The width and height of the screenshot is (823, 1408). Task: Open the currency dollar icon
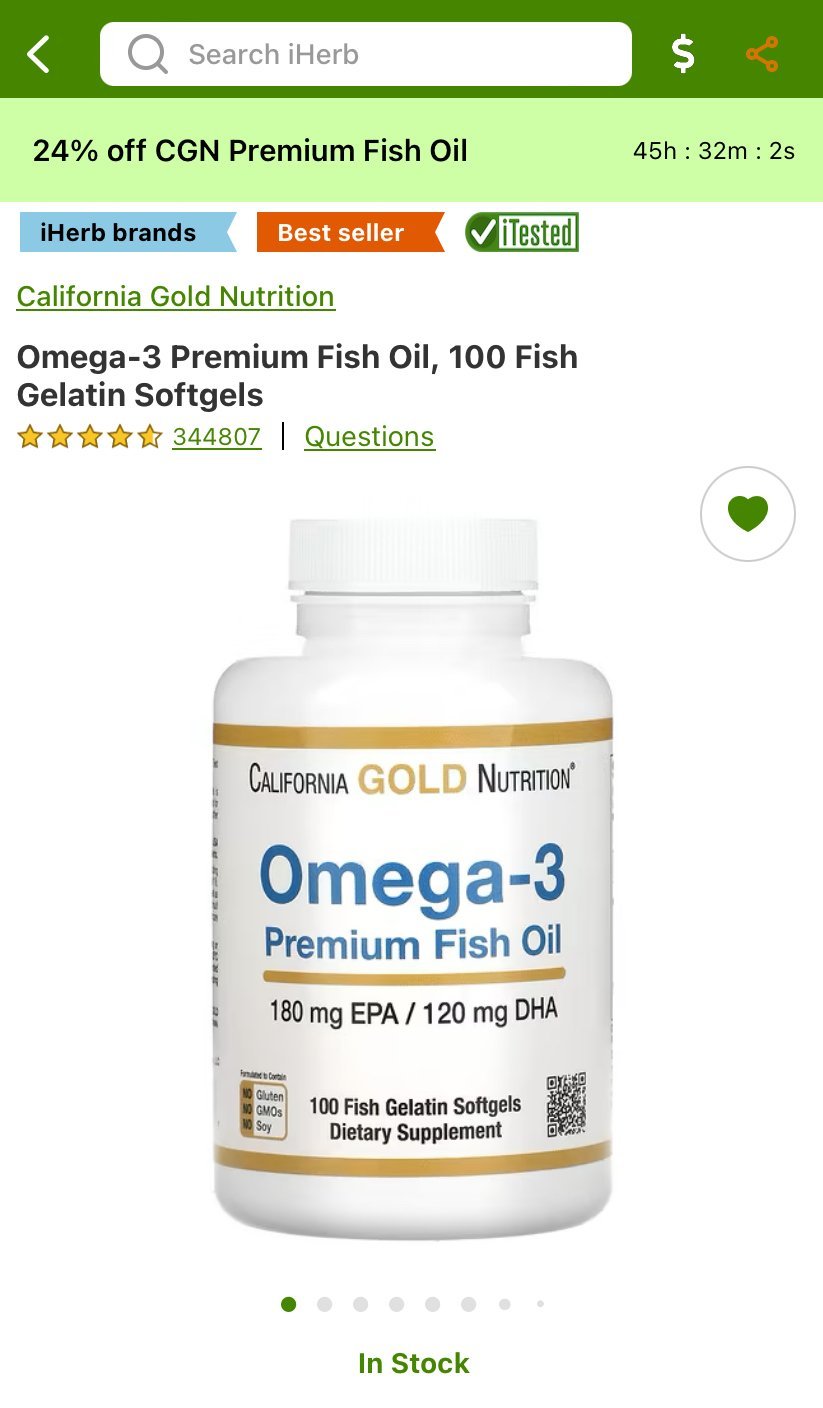pos(683,54)
